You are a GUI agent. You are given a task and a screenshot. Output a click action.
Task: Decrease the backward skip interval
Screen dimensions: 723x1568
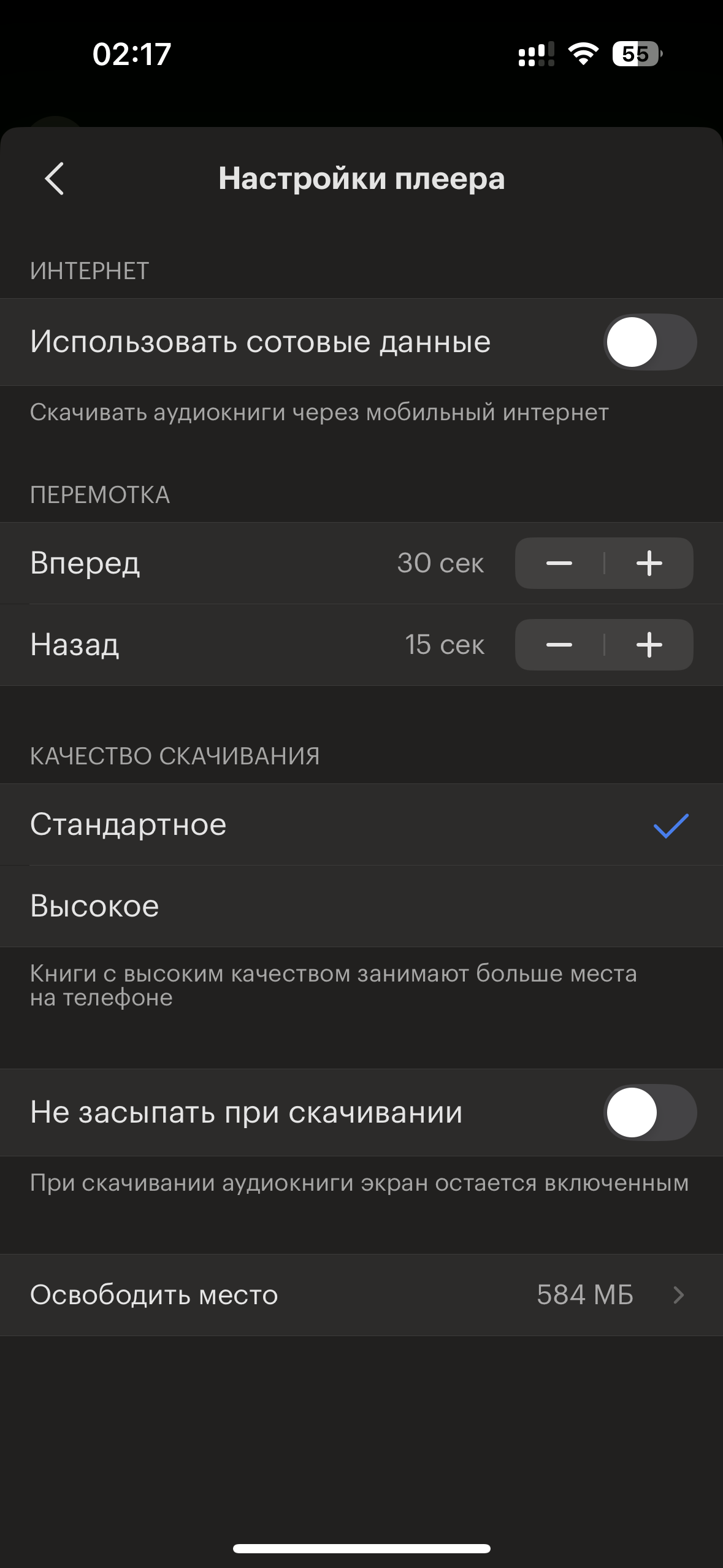point(559,645)
